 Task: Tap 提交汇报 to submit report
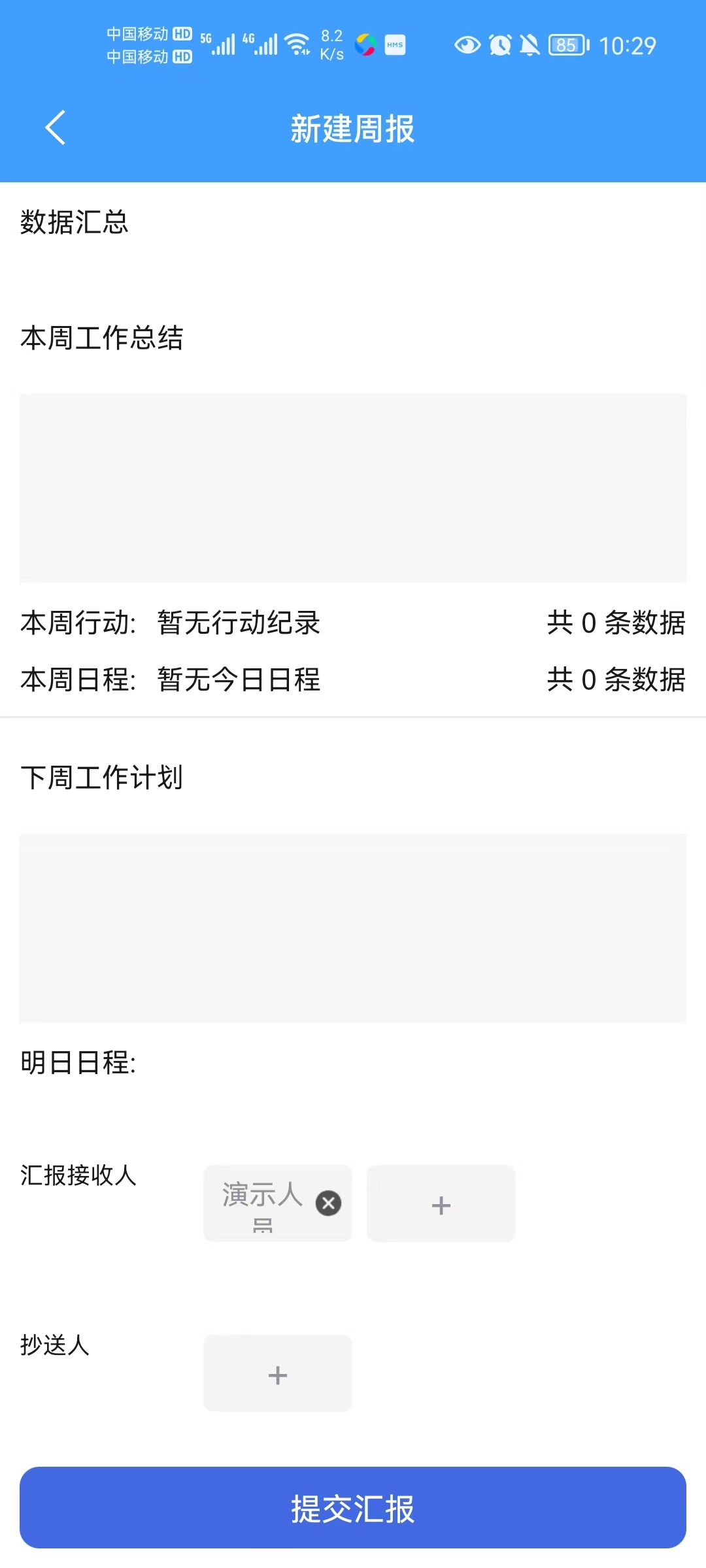[x=353, y=1508]
